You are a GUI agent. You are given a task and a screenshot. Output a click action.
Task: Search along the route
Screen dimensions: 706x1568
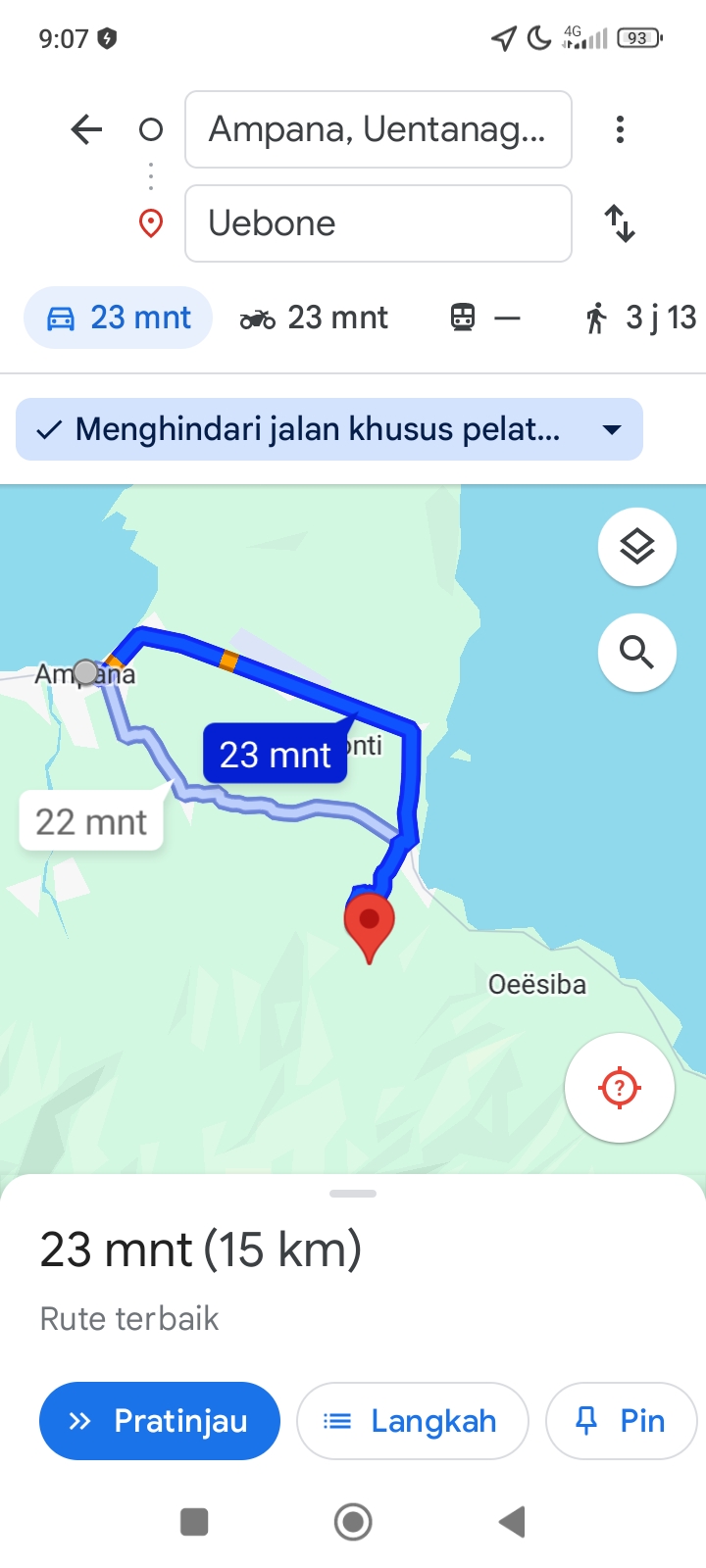[x=637, y=653]
